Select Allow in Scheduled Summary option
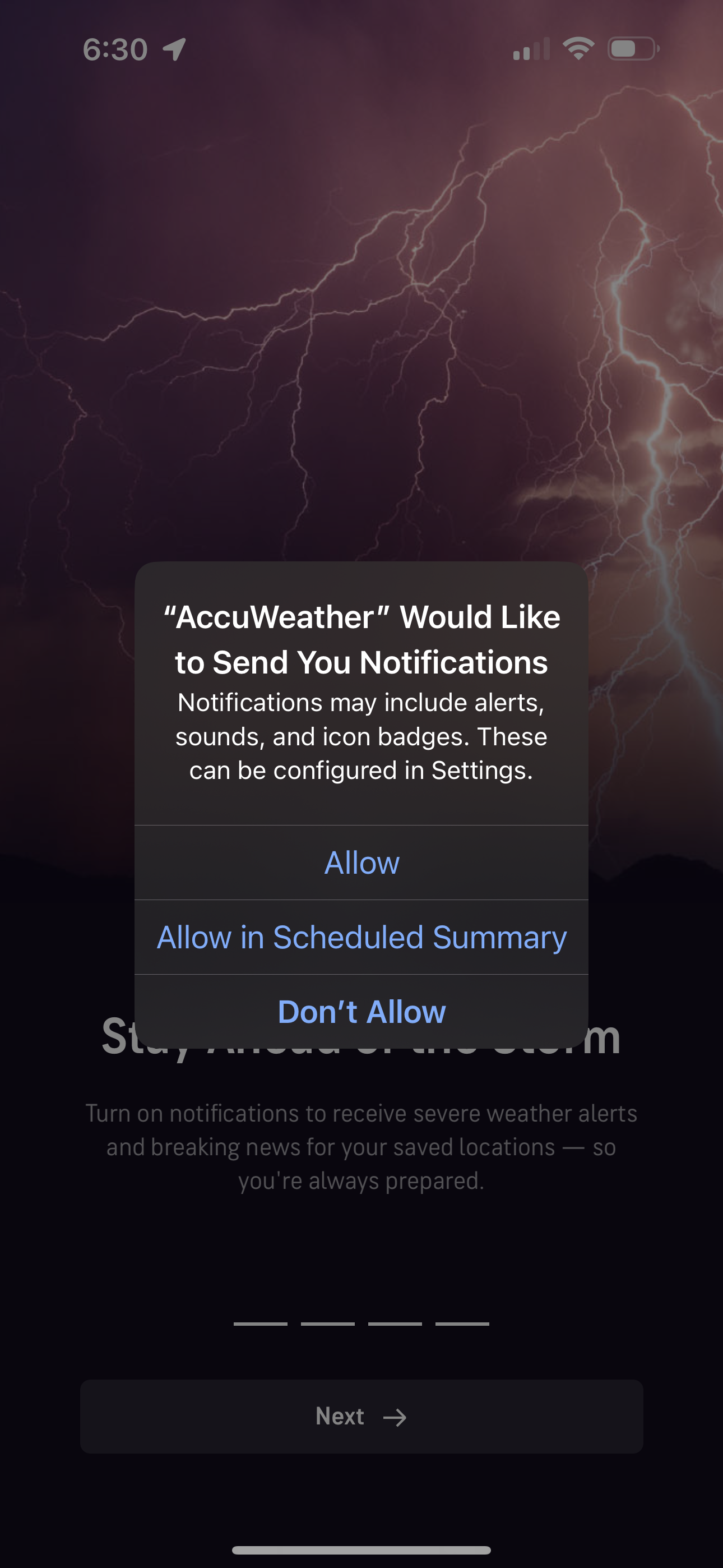This screenshot has width=723, height=1568. (x=361, y=938)
